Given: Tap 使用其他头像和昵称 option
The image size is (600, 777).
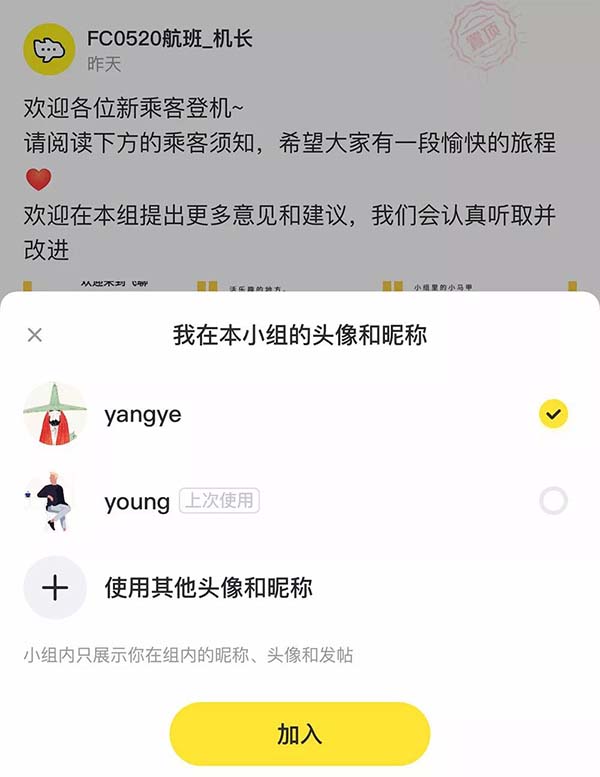Looking at the screenshot, I should [x=208, y=587].
